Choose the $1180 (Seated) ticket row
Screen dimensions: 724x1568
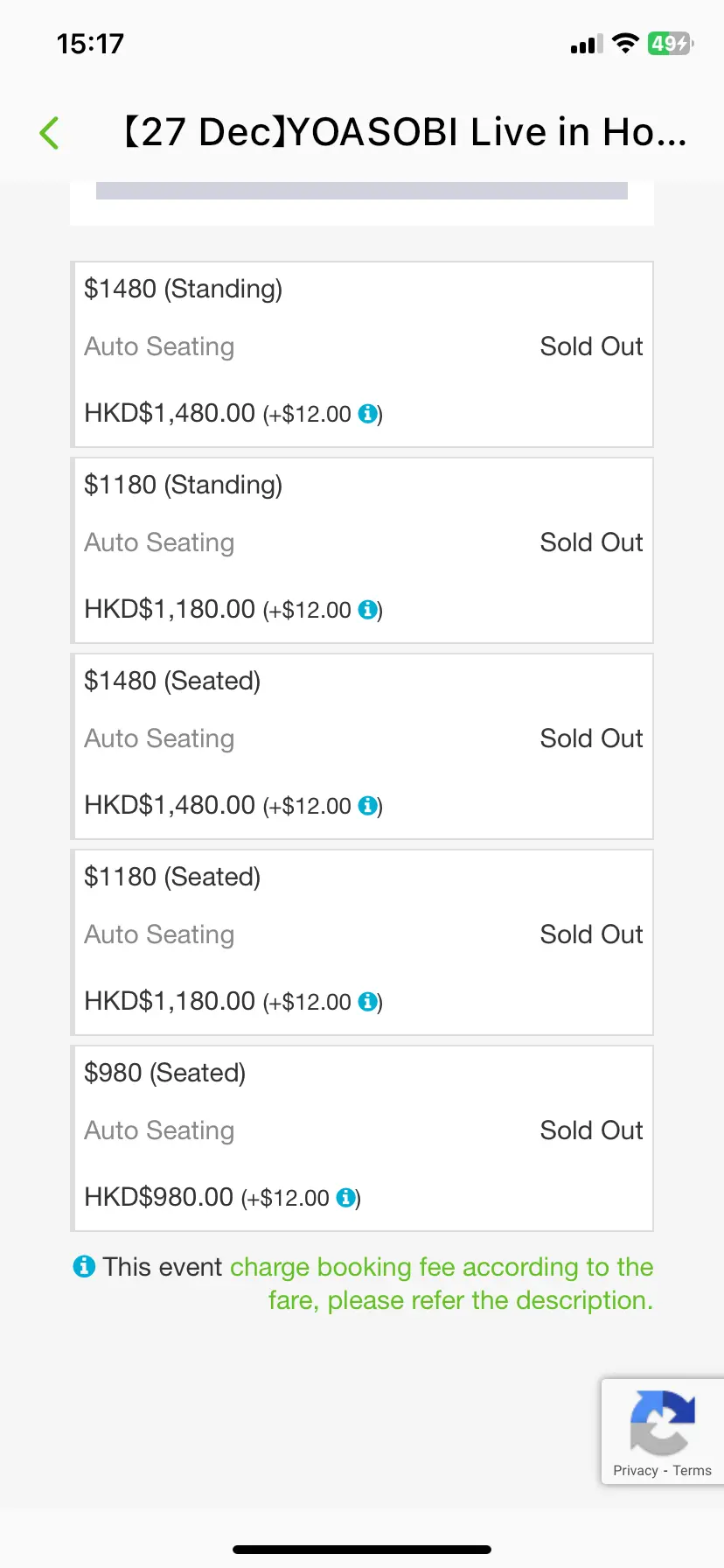pos(362,942)
